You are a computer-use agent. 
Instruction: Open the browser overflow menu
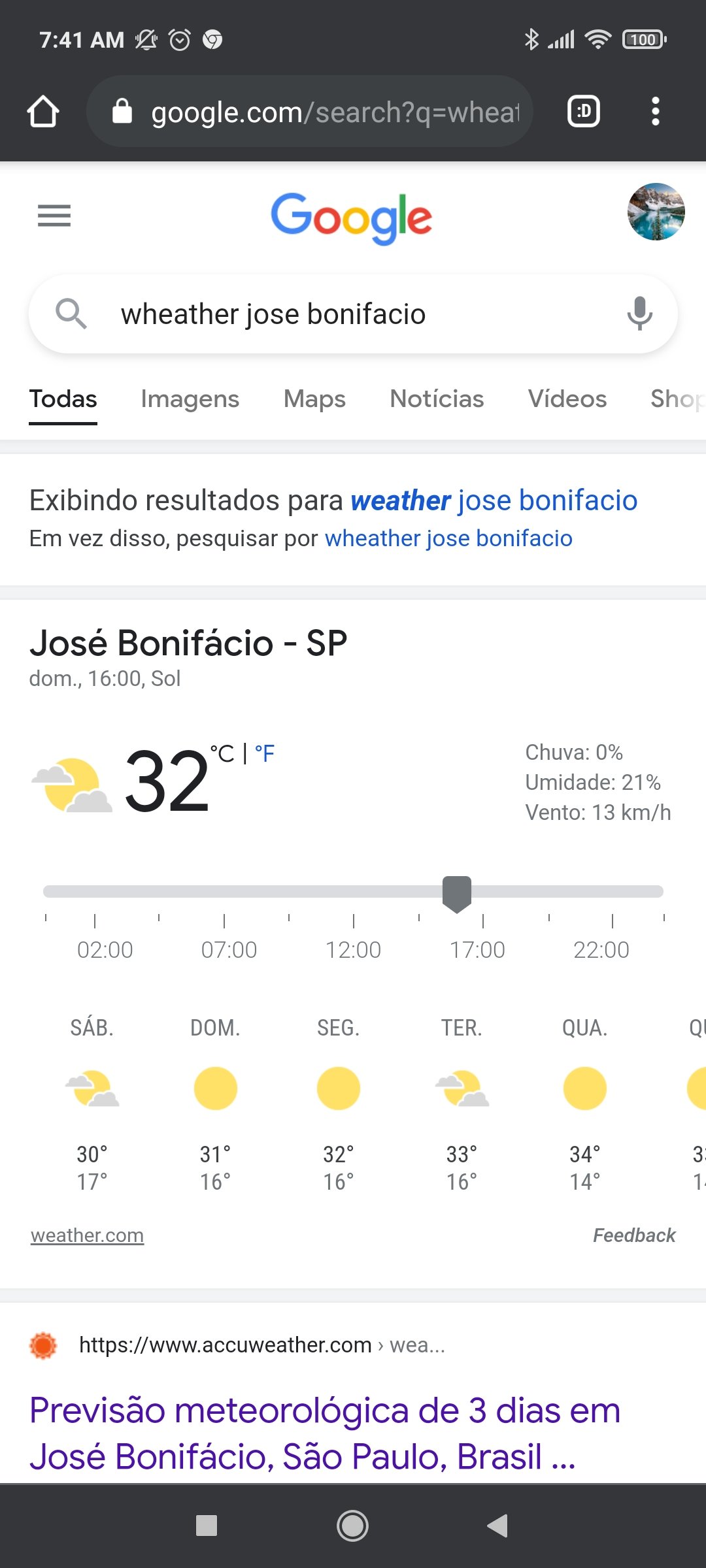(x=655, y=112)
